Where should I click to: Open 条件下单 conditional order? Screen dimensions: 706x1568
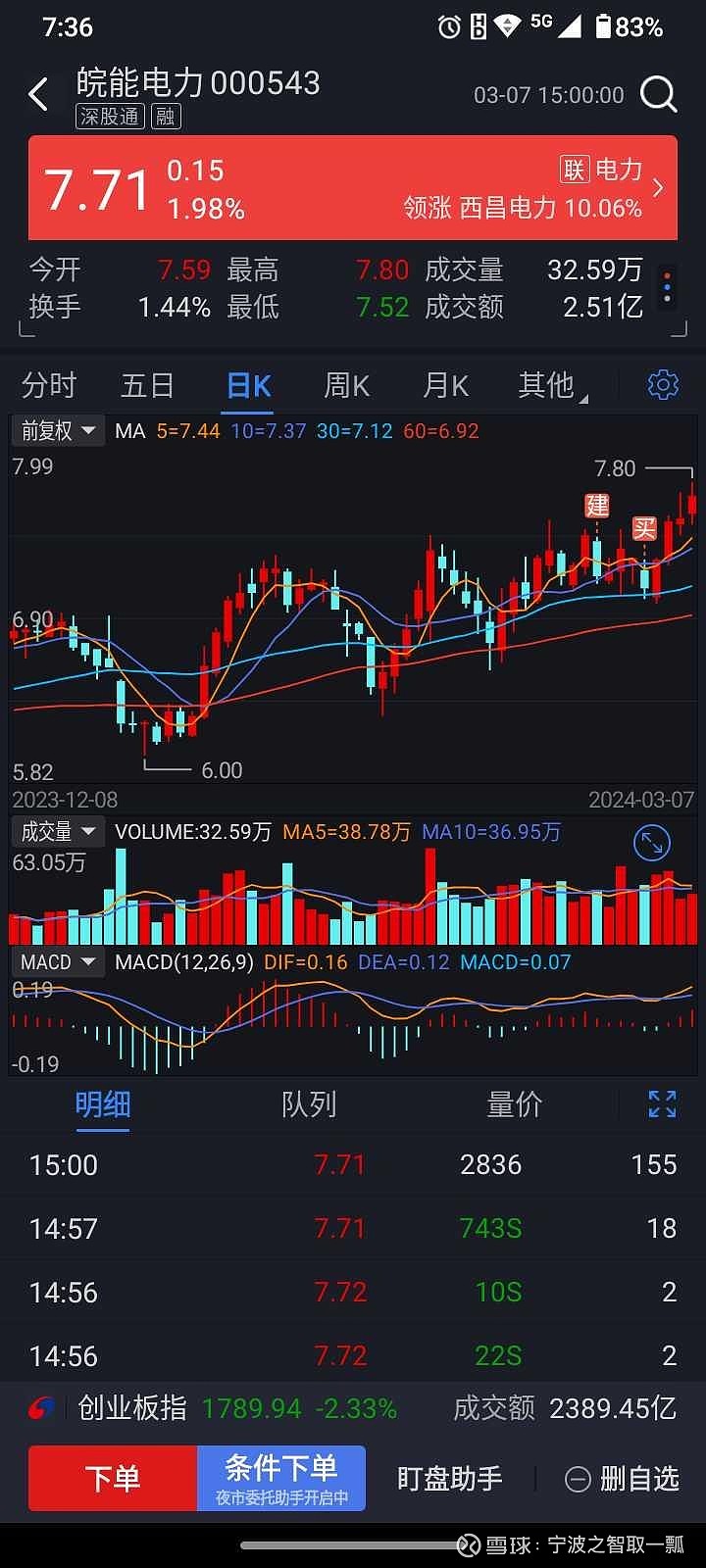(x=281, y=1478)
